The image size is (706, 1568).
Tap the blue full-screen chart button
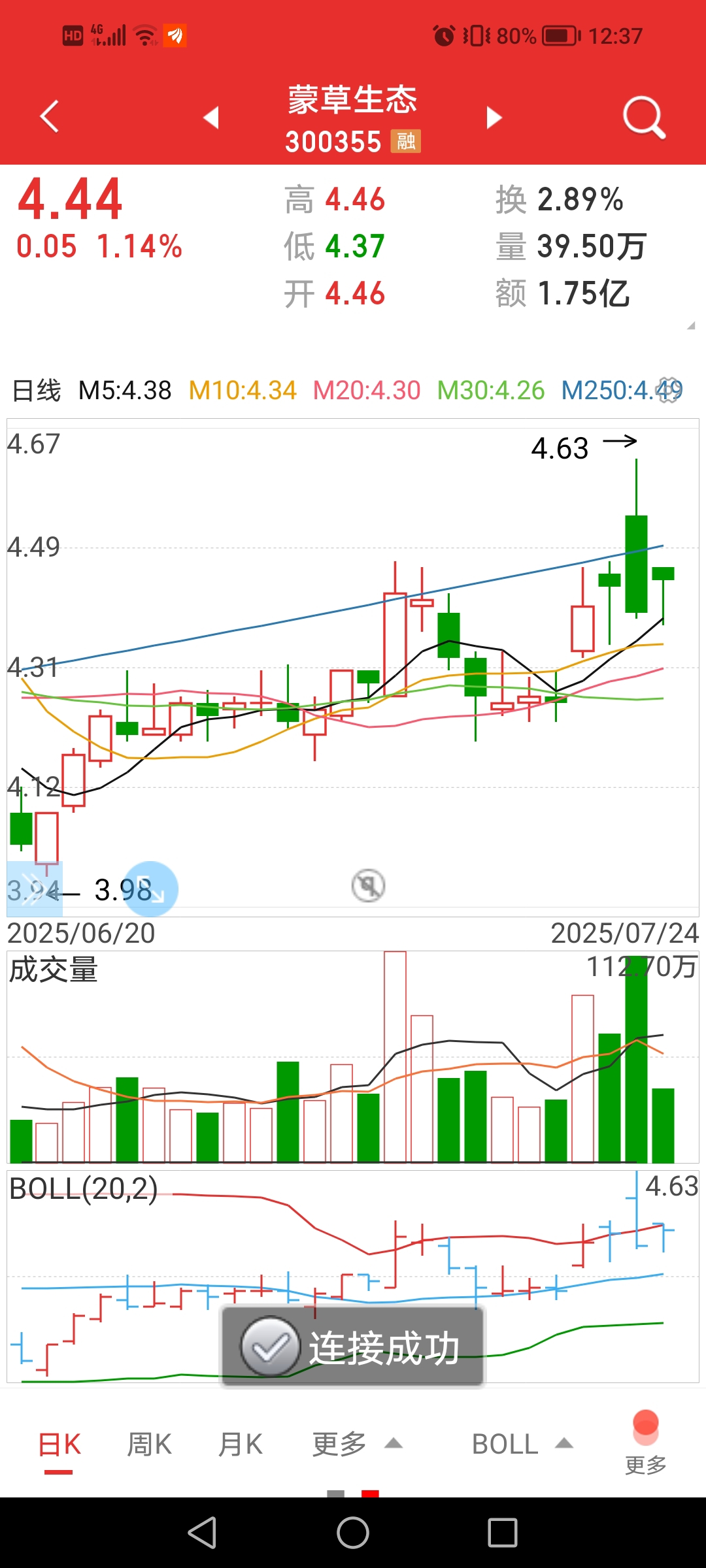pyautogui.click(x=150, y=889)
